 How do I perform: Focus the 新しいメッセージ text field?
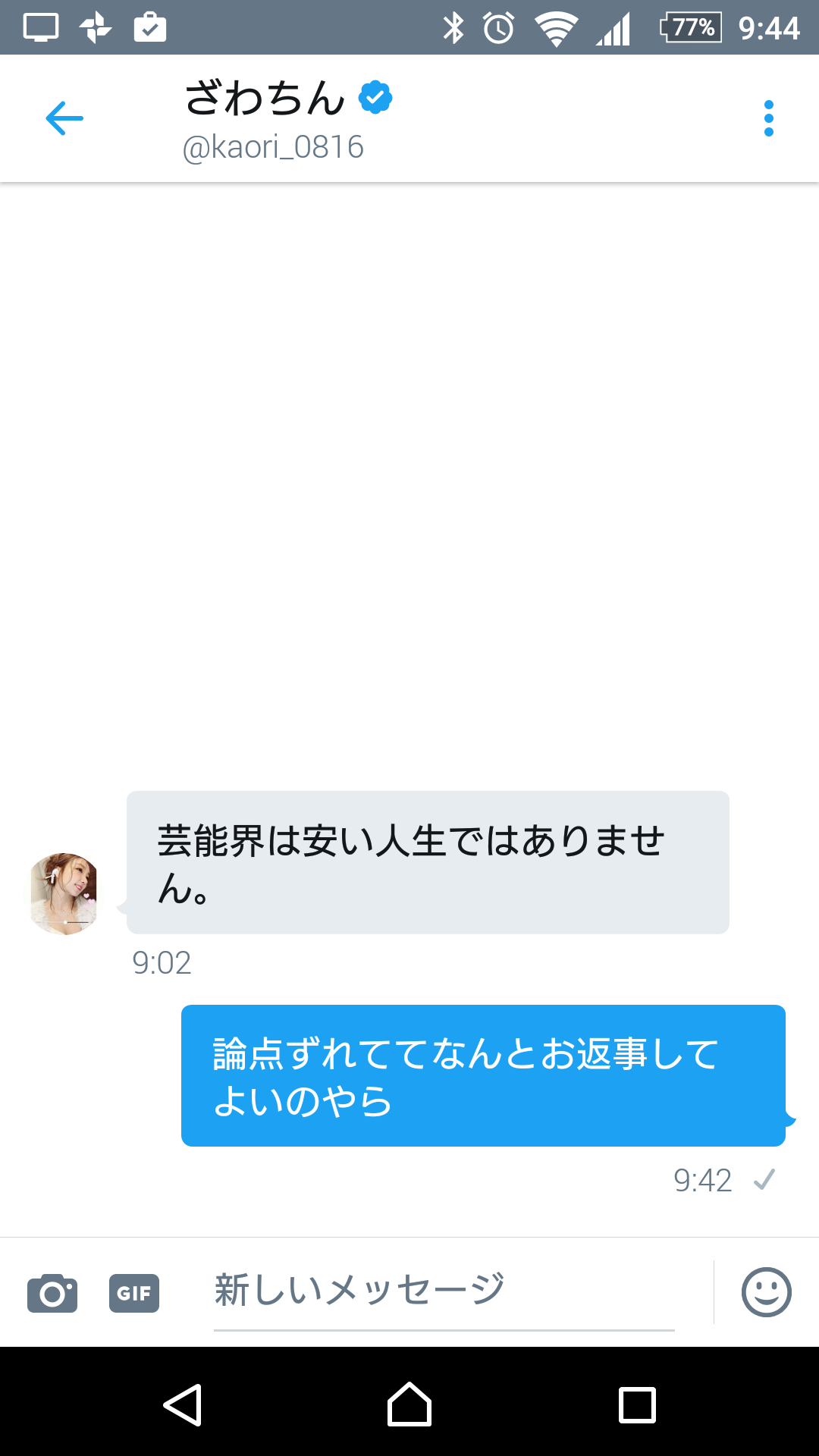pyautogui.click(x=444, y=1291)
